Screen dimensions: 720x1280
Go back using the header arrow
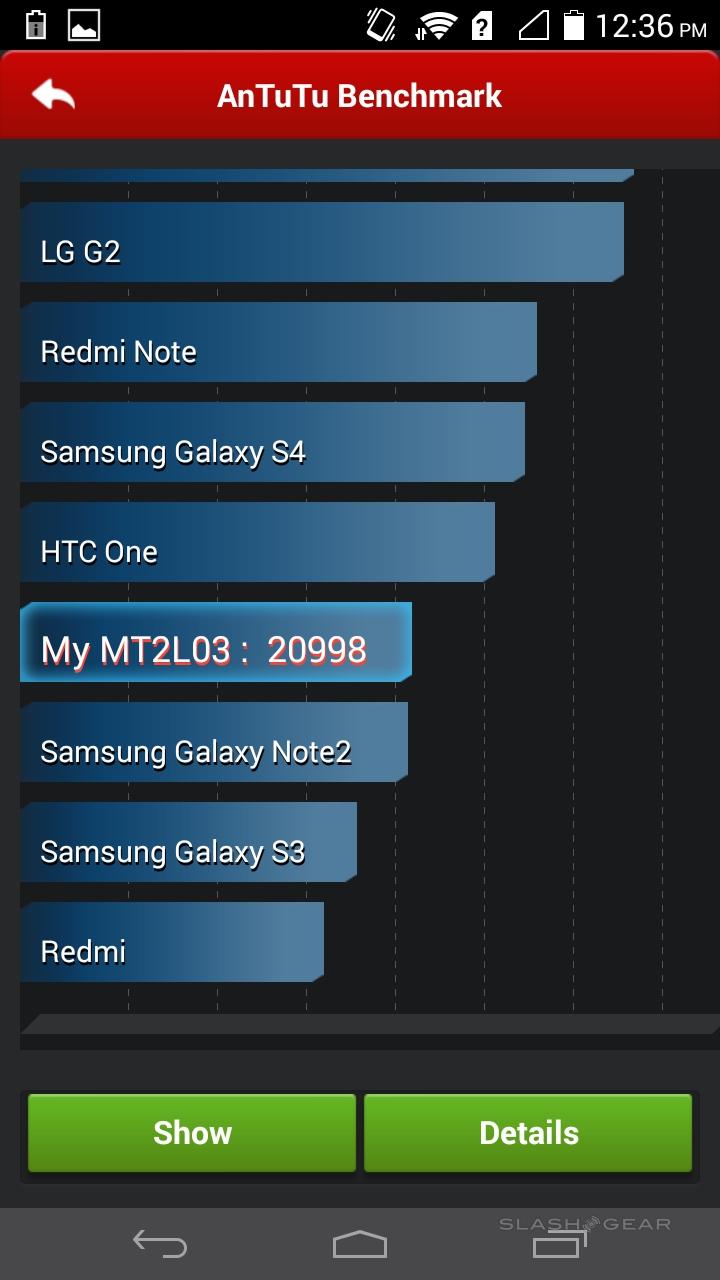tap(54, 96)
